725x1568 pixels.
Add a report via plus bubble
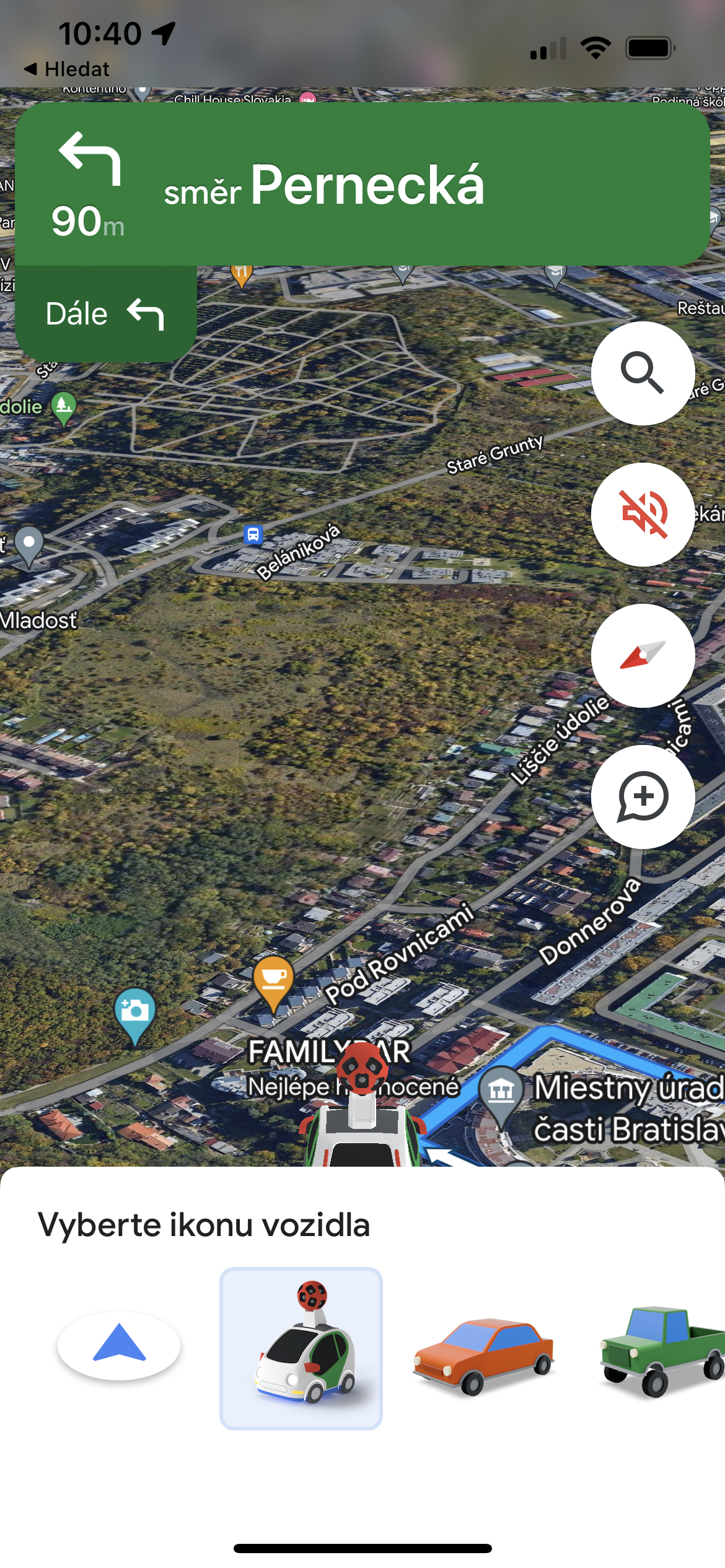[643, 796]
